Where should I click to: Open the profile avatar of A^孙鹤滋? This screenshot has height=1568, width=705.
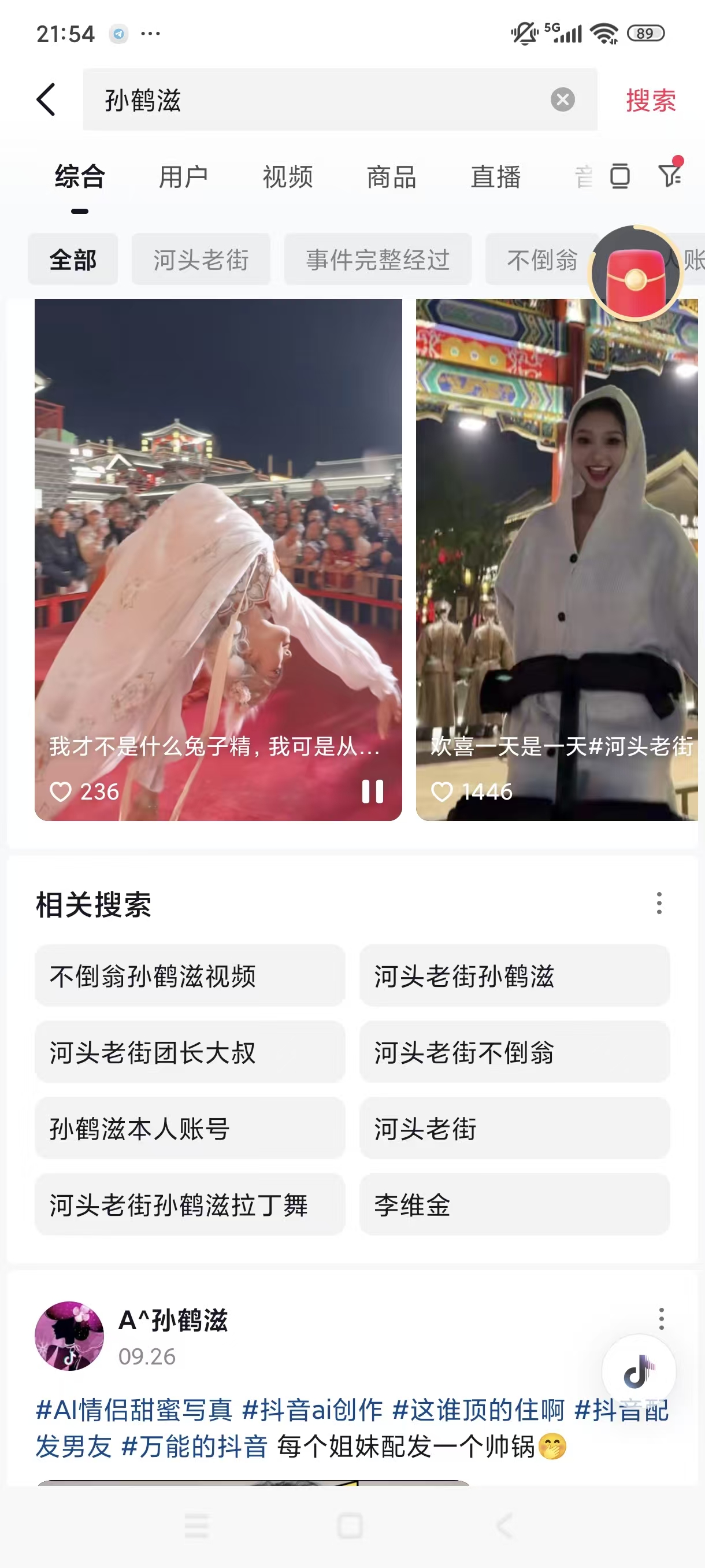[x=69, y=1336]
